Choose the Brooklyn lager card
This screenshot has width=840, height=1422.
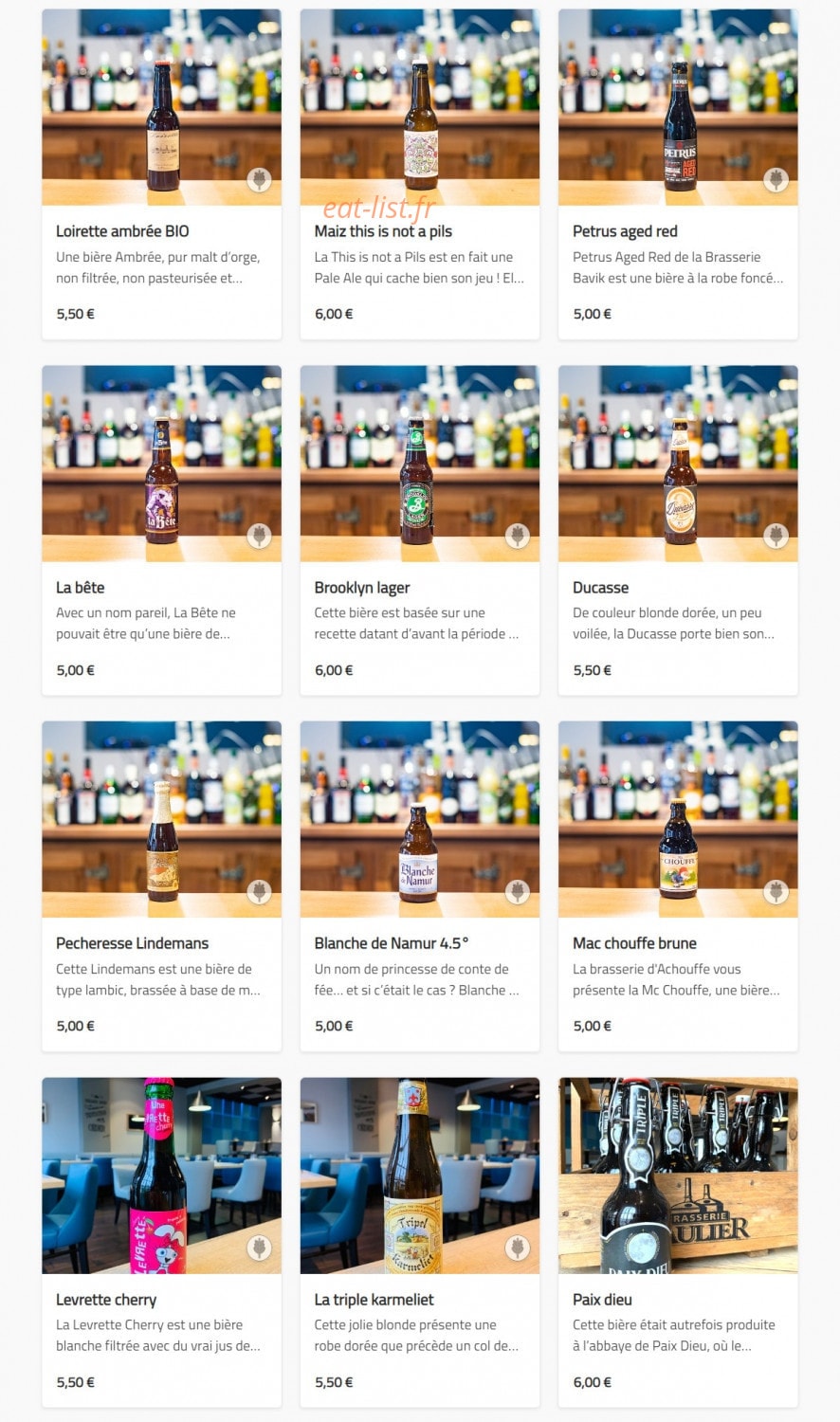click(x=420, y=530)
